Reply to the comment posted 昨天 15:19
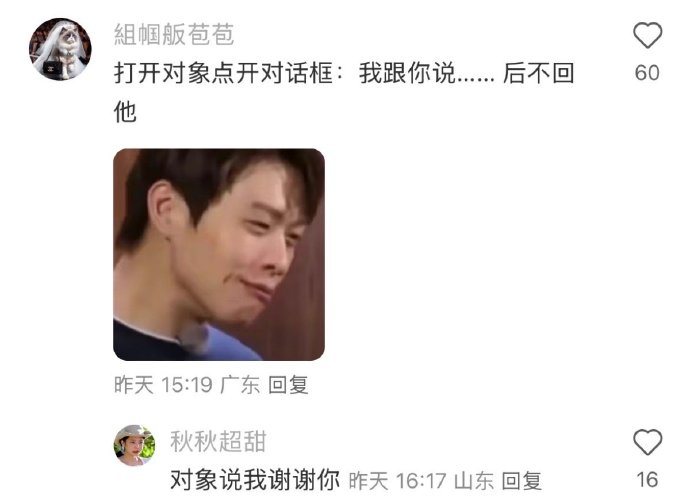This screenshot has height=499, width=690. [289, 385]
